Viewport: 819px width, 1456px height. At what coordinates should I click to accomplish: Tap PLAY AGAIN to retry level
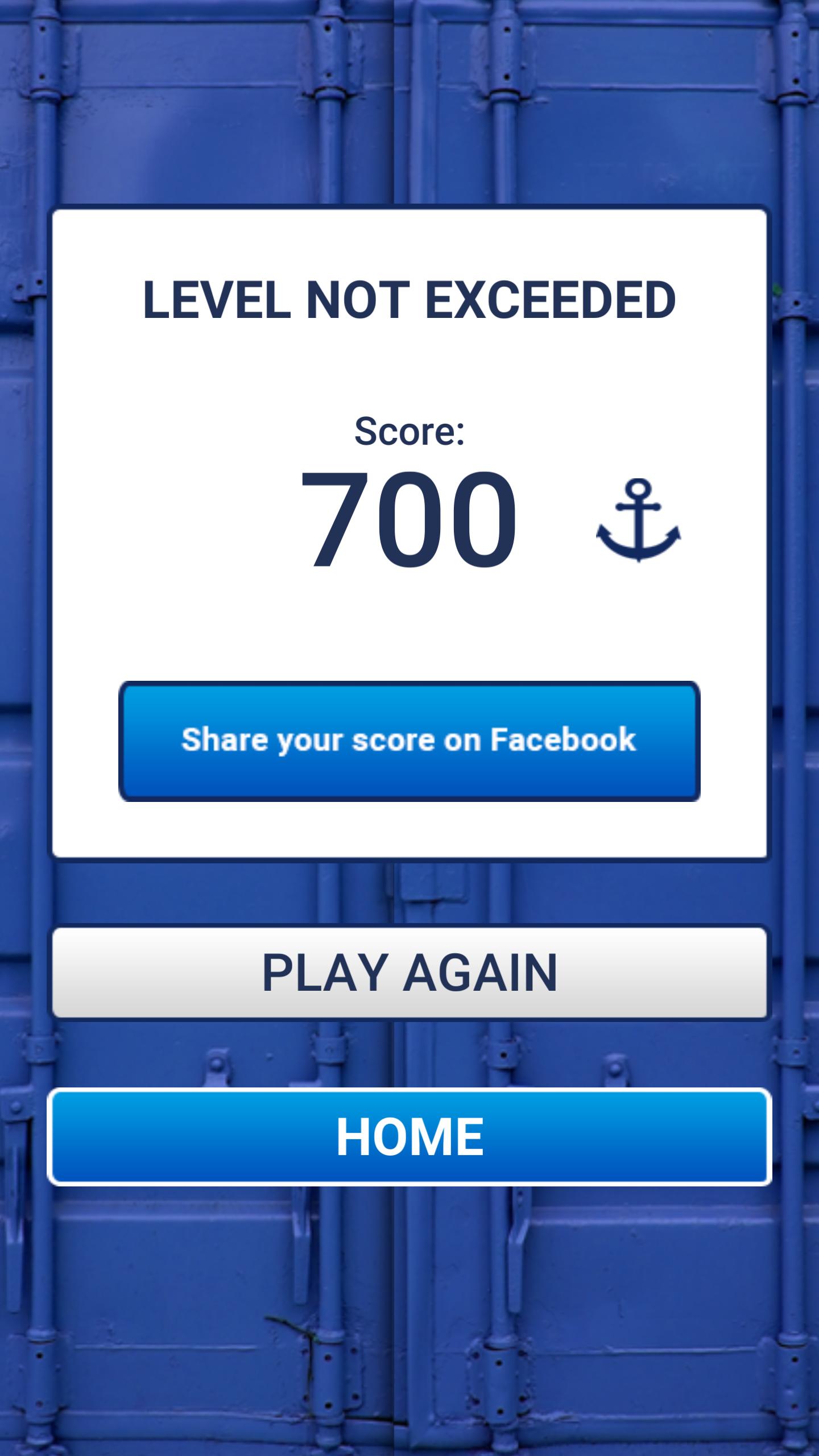pos(409,973)
